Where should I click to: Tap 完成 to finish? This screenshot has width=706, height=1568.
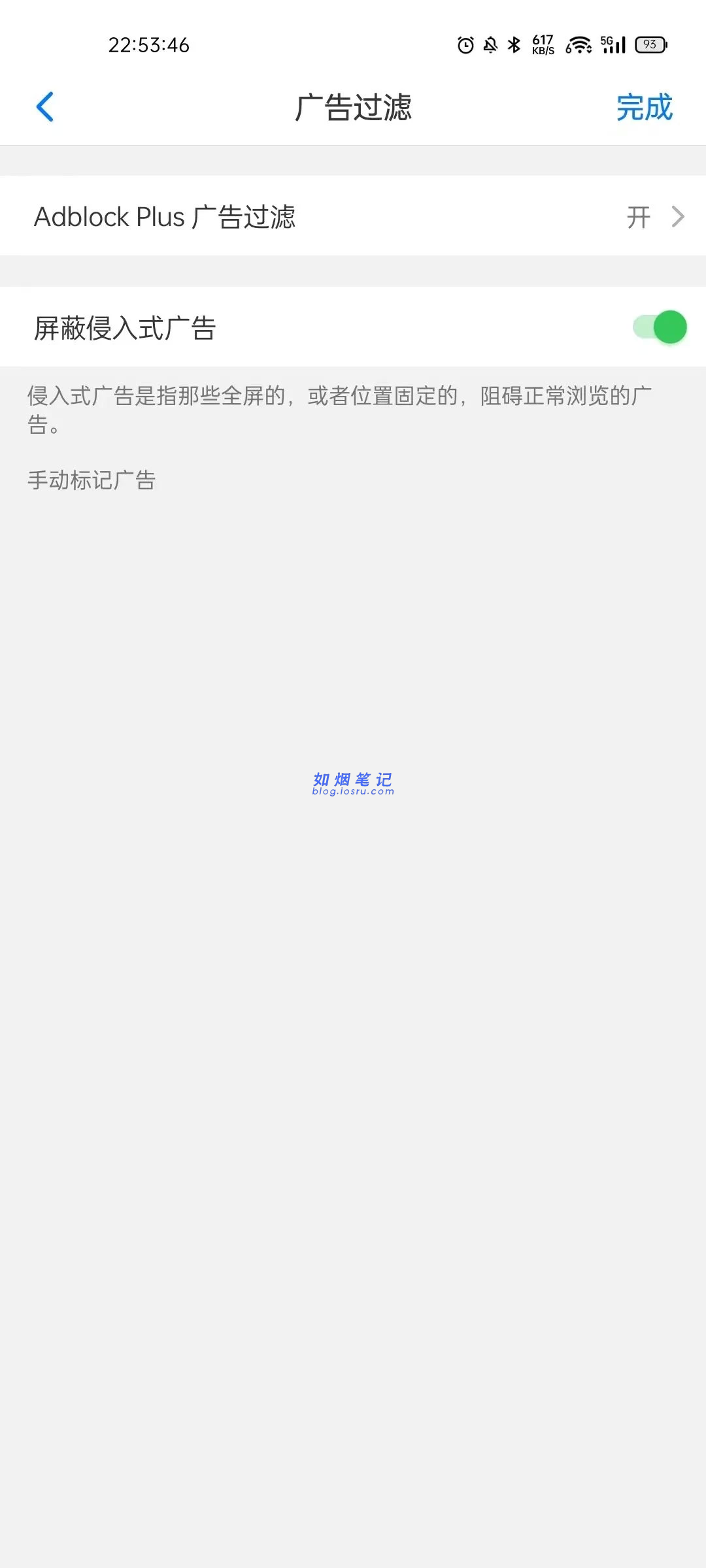pos(645,107)
